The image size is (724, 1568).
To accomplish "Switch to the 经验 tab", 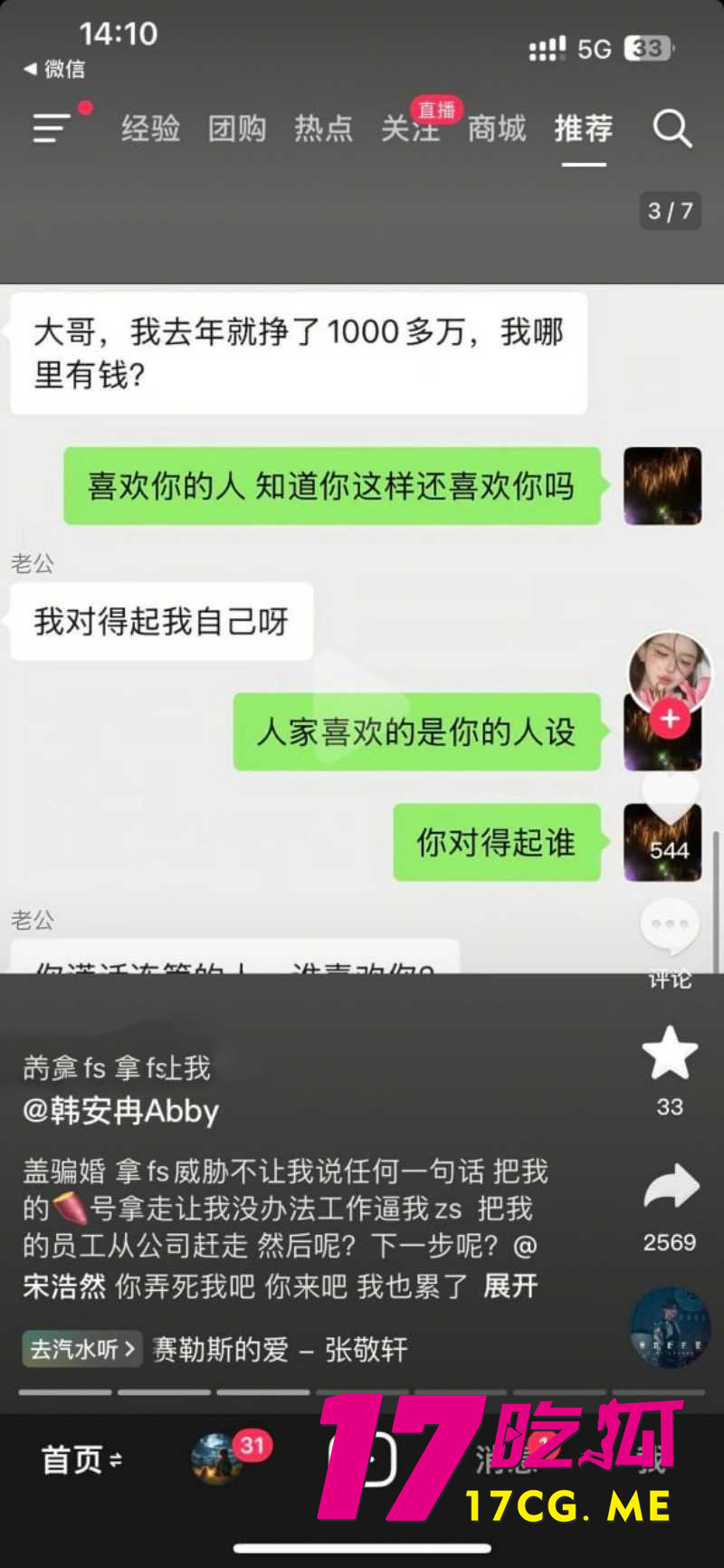I will 150,129.
